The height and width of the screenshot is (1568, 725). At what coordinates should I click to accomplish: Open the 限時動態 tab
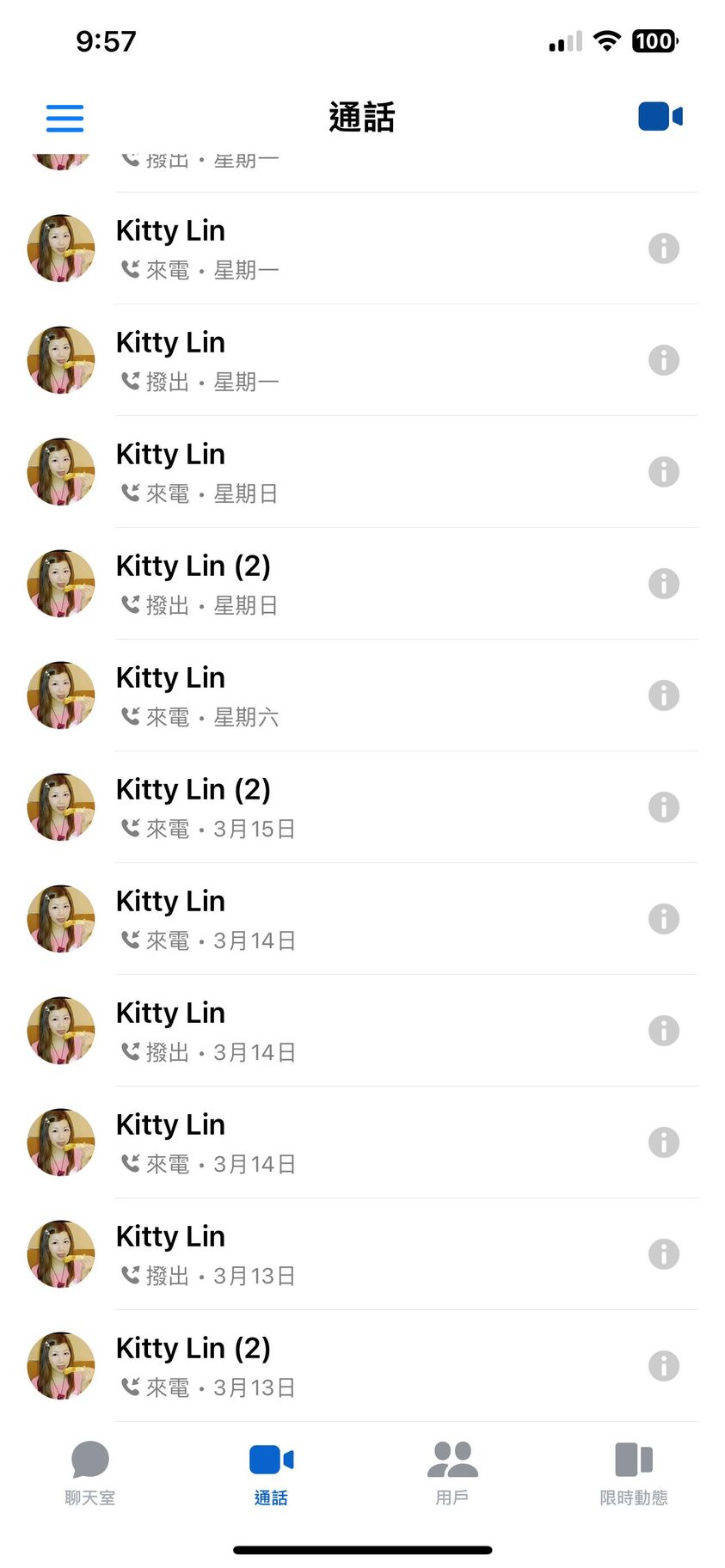coord(634,1473)
